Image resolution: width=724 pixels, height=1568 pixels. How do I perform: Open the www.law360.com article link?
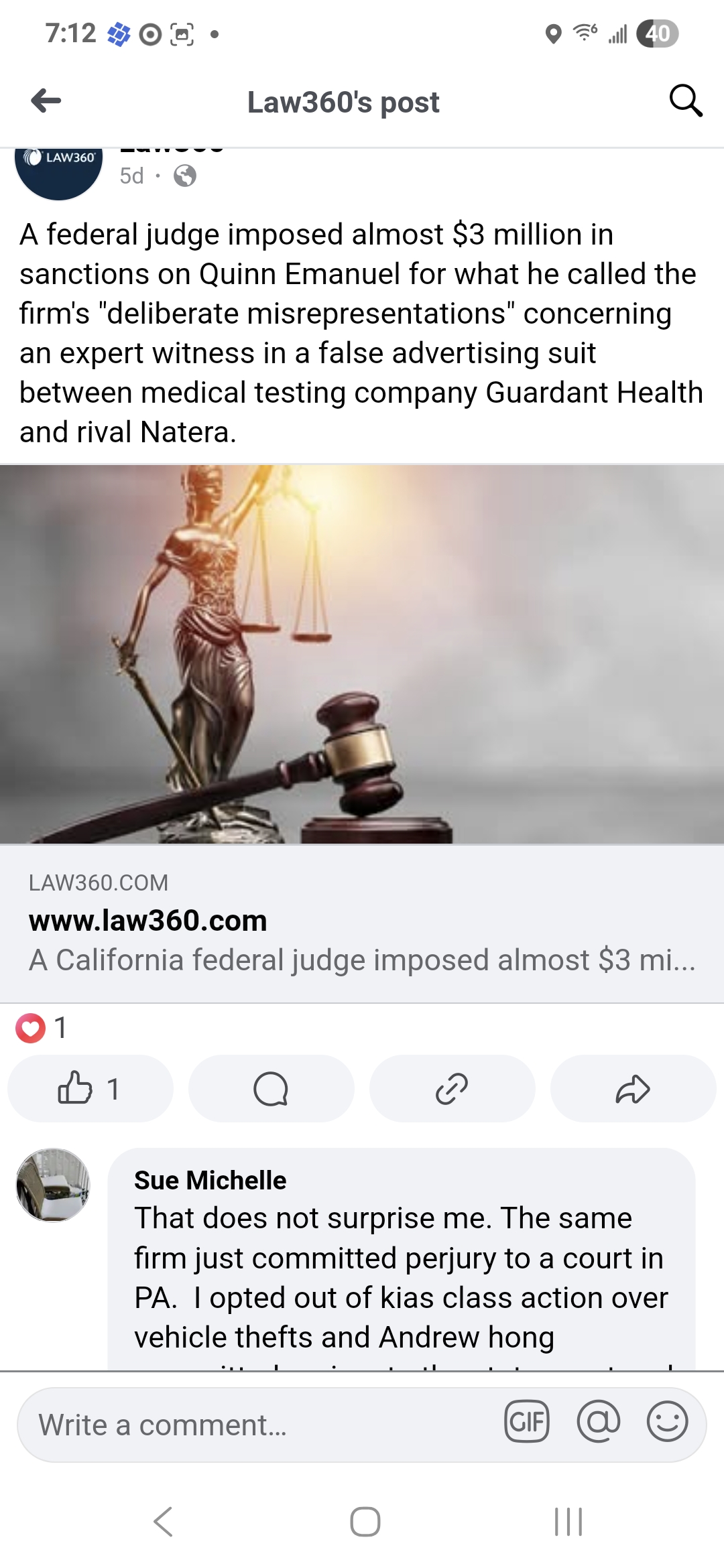[147, 920]
